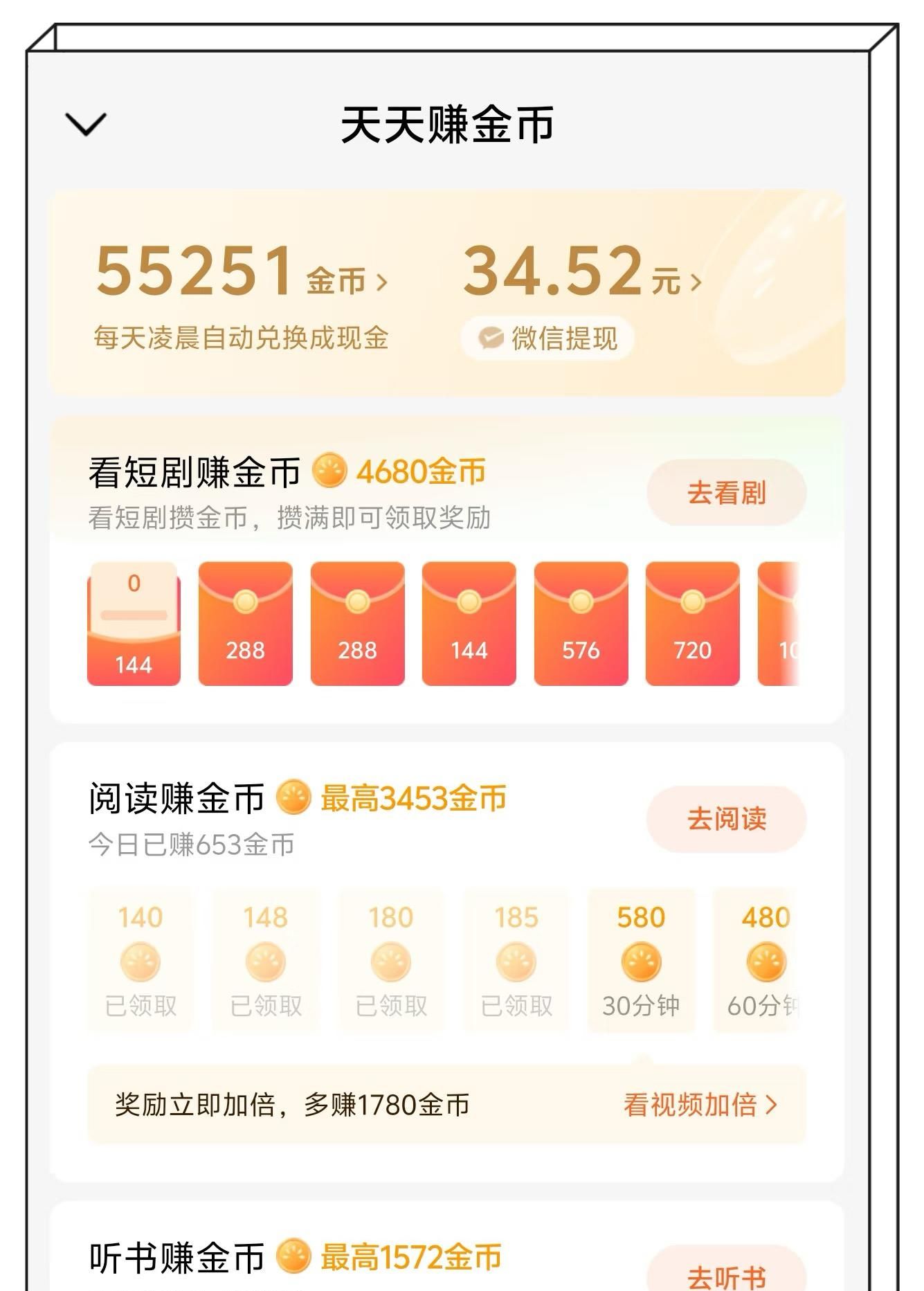The width and height of the screenshot is (924, 1291).
Task: Tap 去看剧 to watch short dramas
Action: pyautogui.click(x=726, y=492)
